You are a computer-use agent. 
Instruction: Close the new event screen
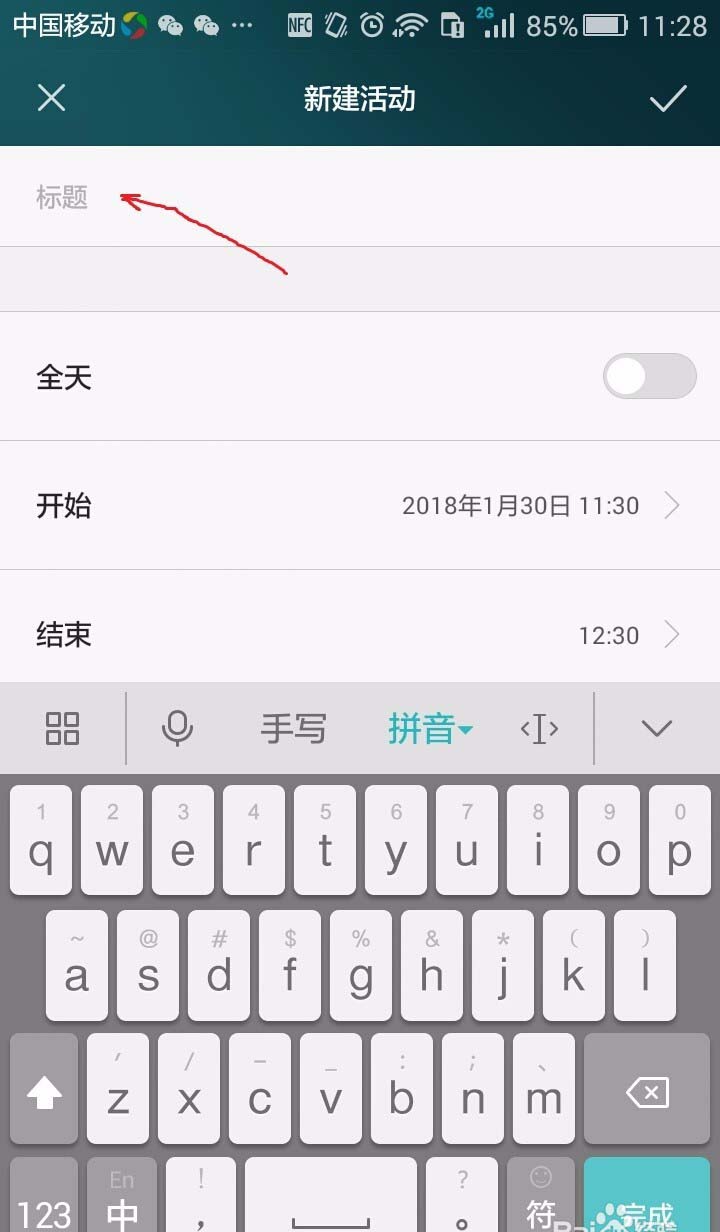click(51, 98)
